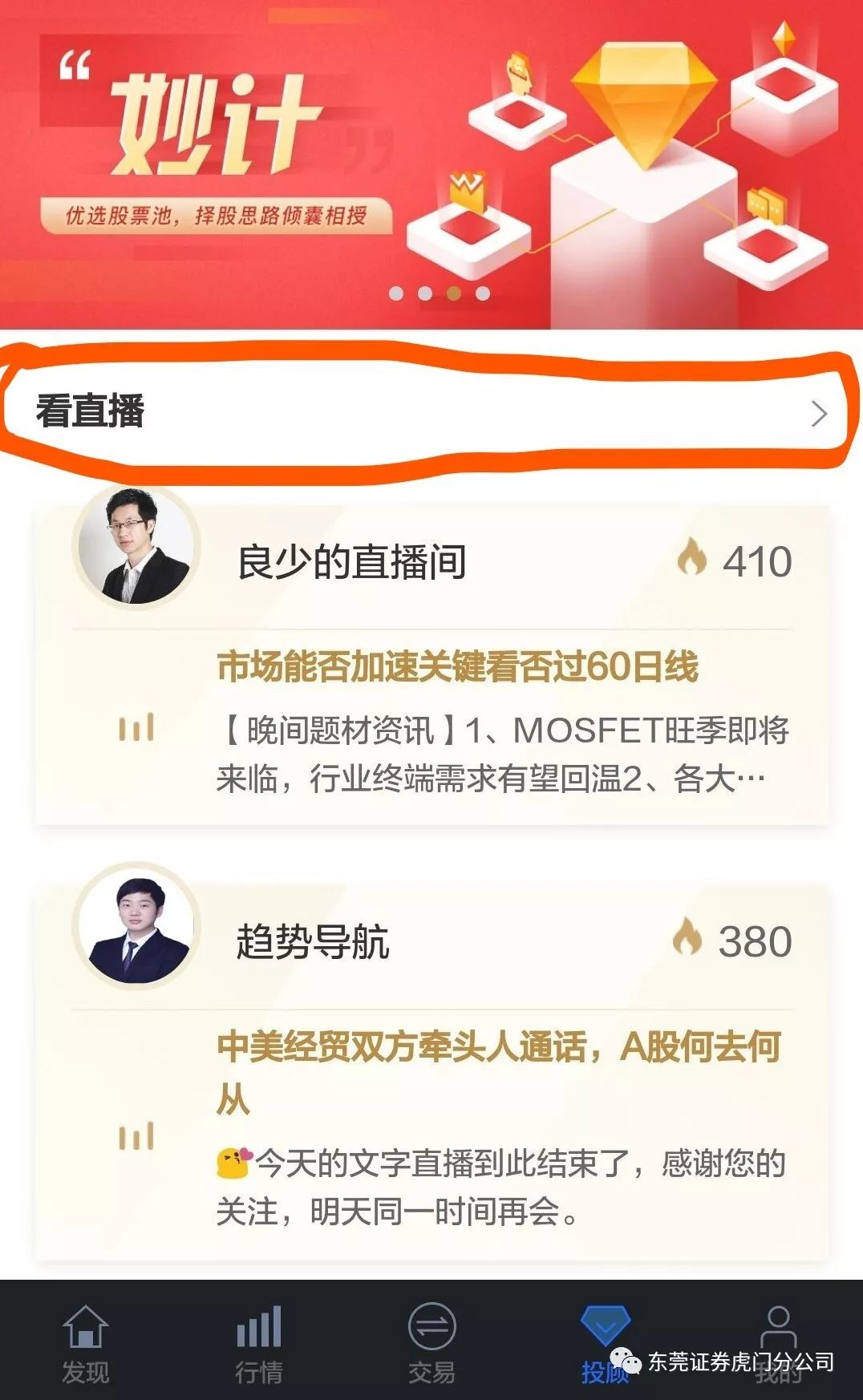The width and height of the screenshot is (863, 1400).
Task: Click the text-live chart icon under 良少的直播间
Action: tap(136, 727)
